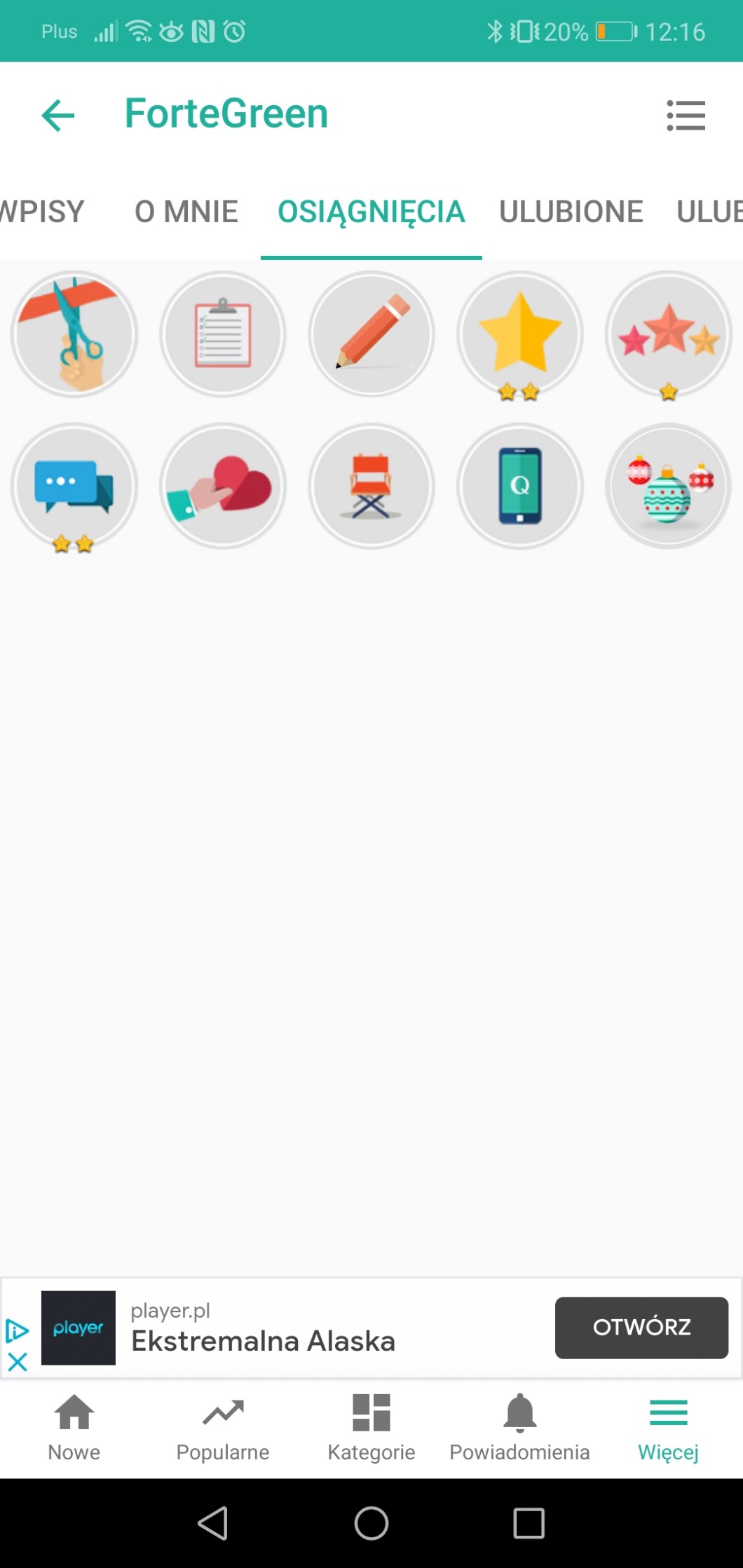Image resolution: width=743 pixels, height=1568 pixels.
Task: Open the list menu icon
Action: 686,116
